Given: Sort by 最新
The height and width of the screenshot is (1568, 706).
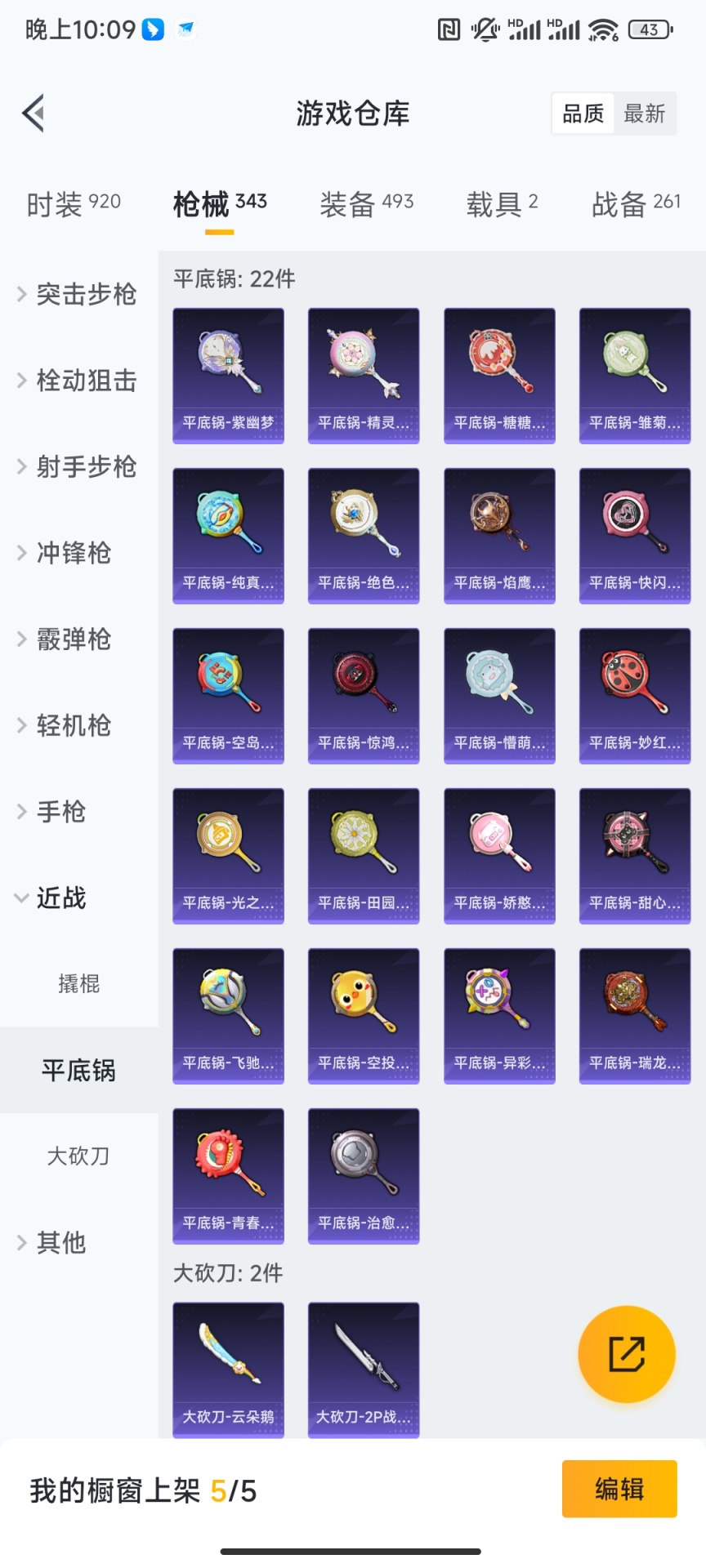Looking at the screenshot, I should [x=644, y=114].
